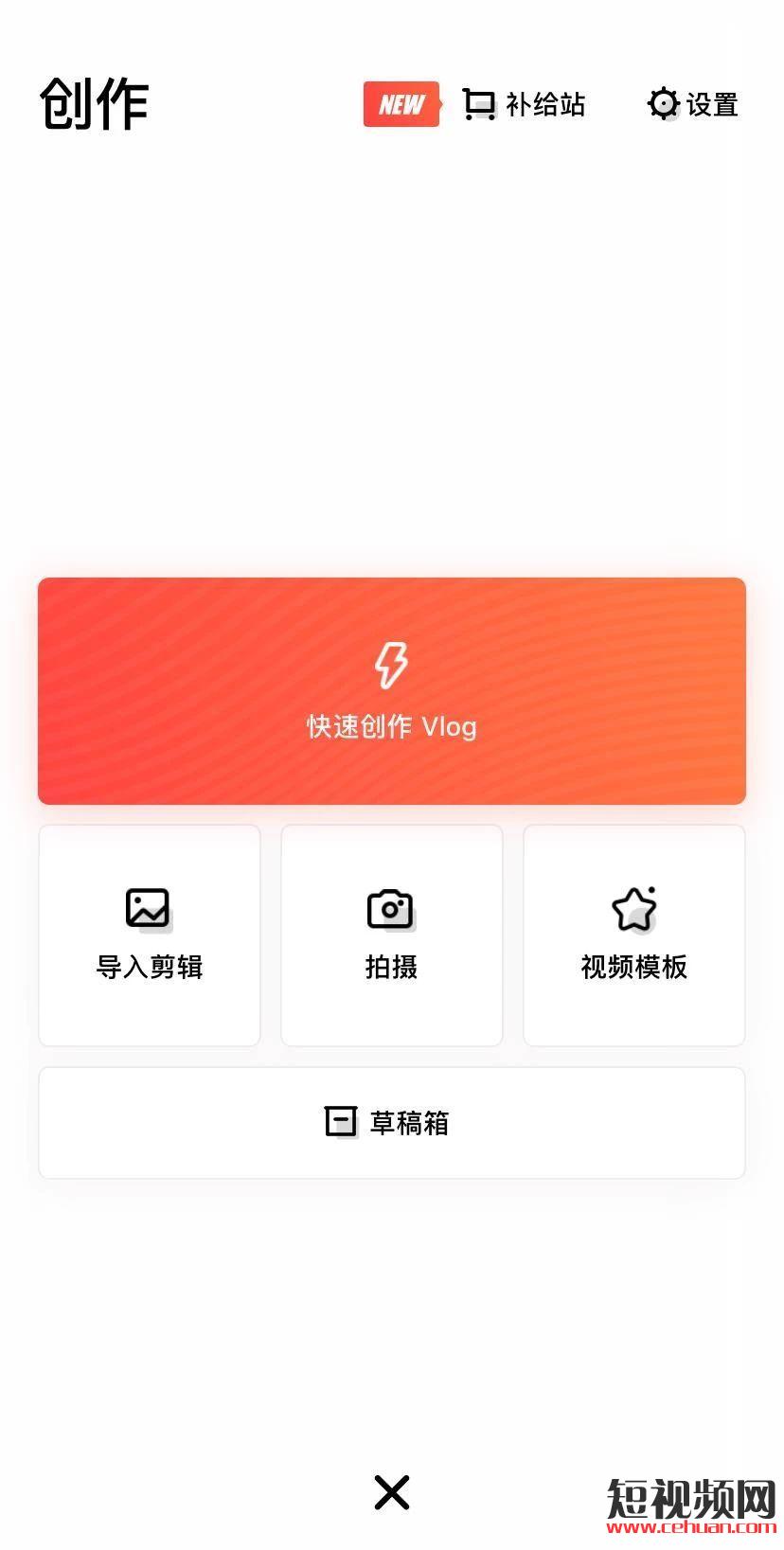The width and height of the screenshot is (784, 1550).
Task: Browse 视频模板 video templates
Action: 633,935
